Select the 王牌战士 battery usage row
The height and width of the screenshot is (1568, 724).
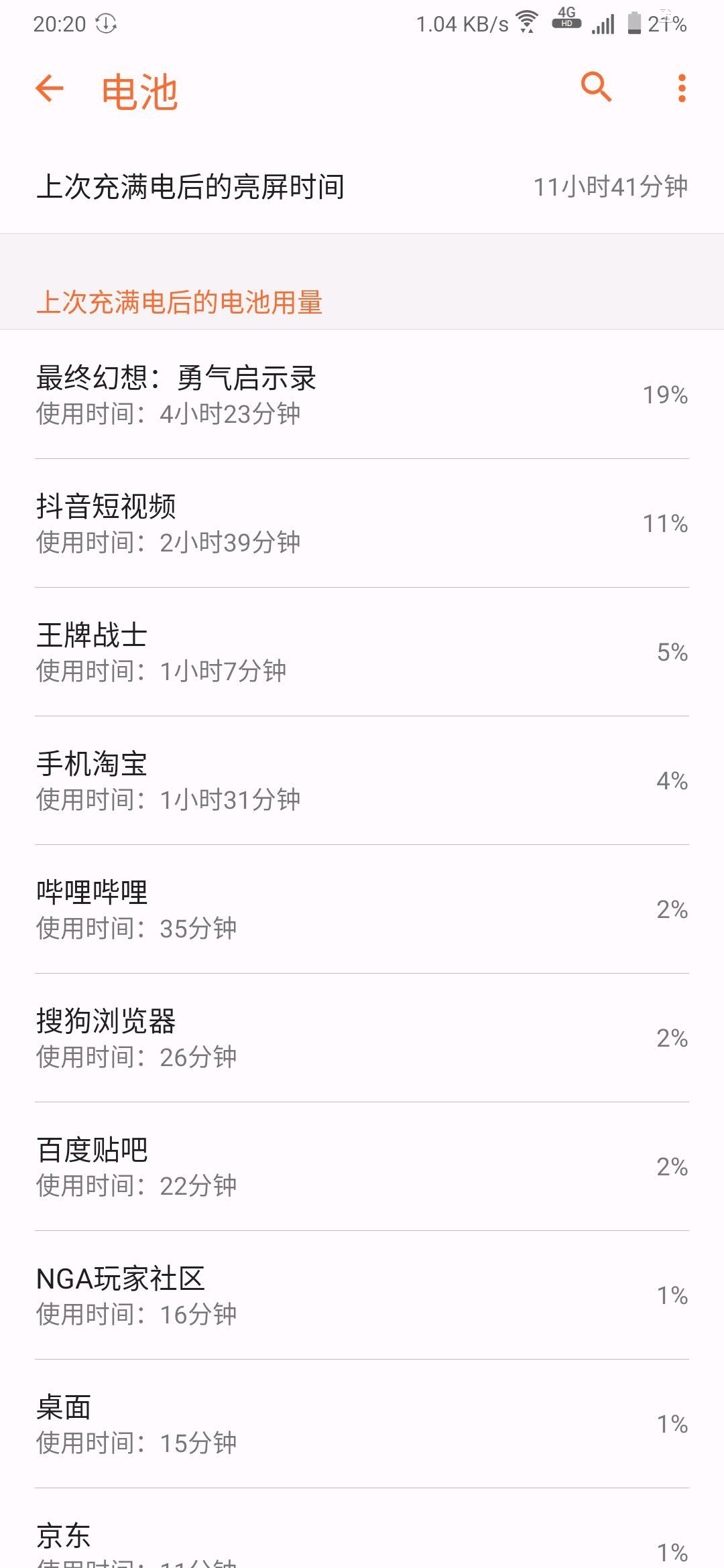point(362,652)
